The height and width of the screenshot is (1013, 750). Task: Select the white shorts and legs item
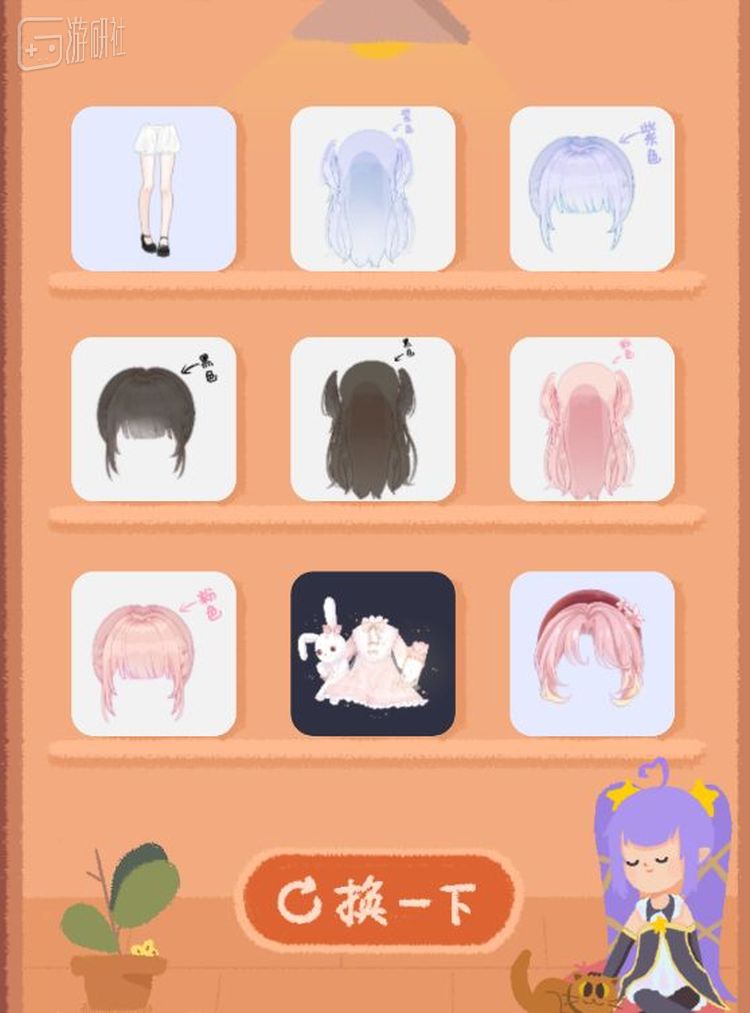tap(153, 189)
